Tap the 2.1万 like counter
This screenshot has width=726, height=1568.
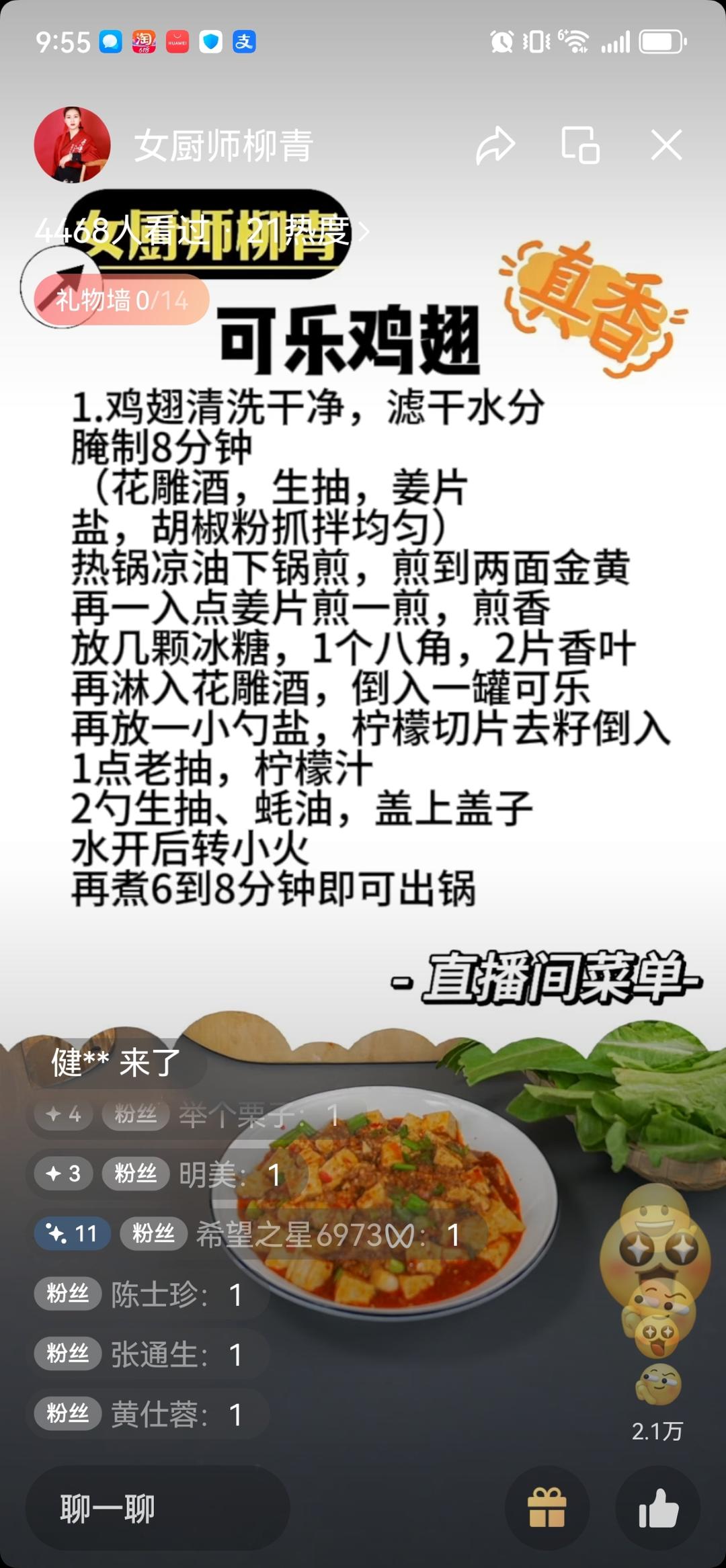point(655,1440)
